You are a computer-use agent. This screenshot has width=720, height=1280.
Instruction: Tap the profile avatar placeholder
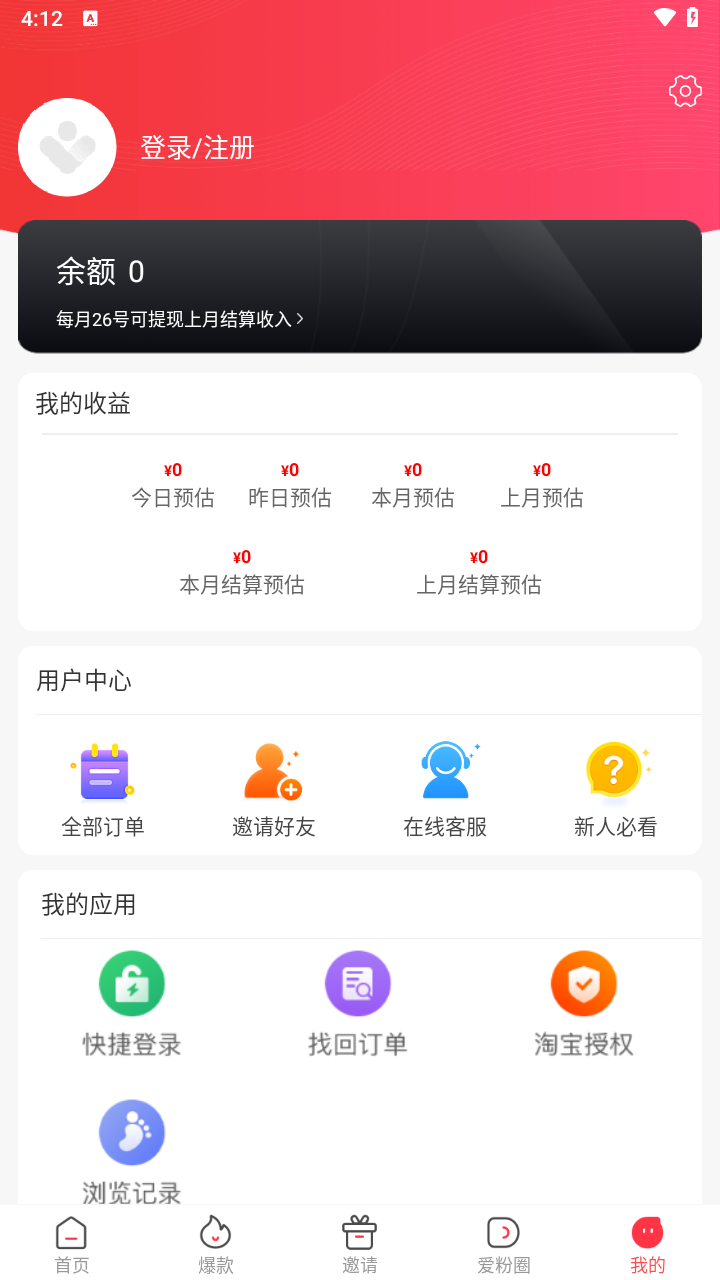(68, 147)
